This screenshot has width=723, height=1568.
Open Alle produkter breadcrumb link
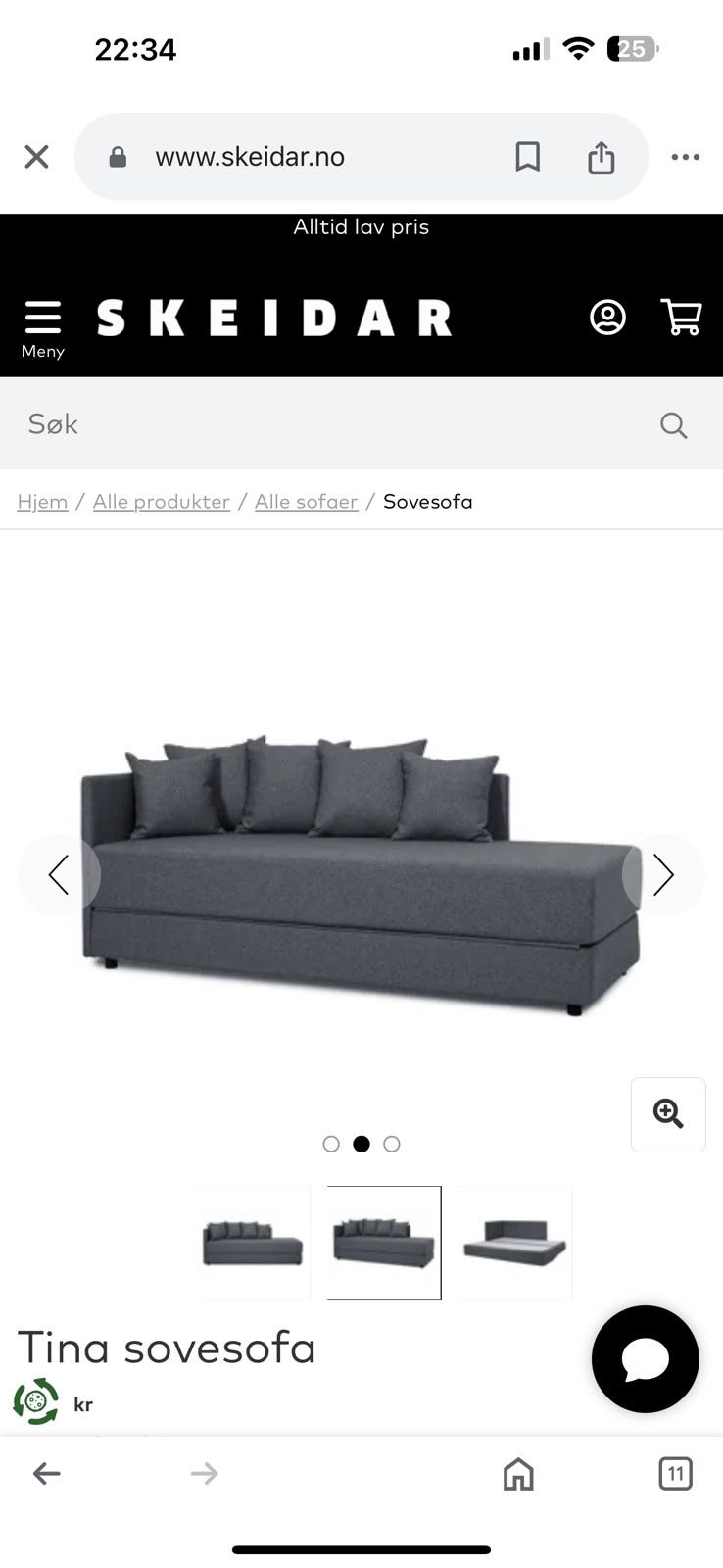click(x=162, y=502)
